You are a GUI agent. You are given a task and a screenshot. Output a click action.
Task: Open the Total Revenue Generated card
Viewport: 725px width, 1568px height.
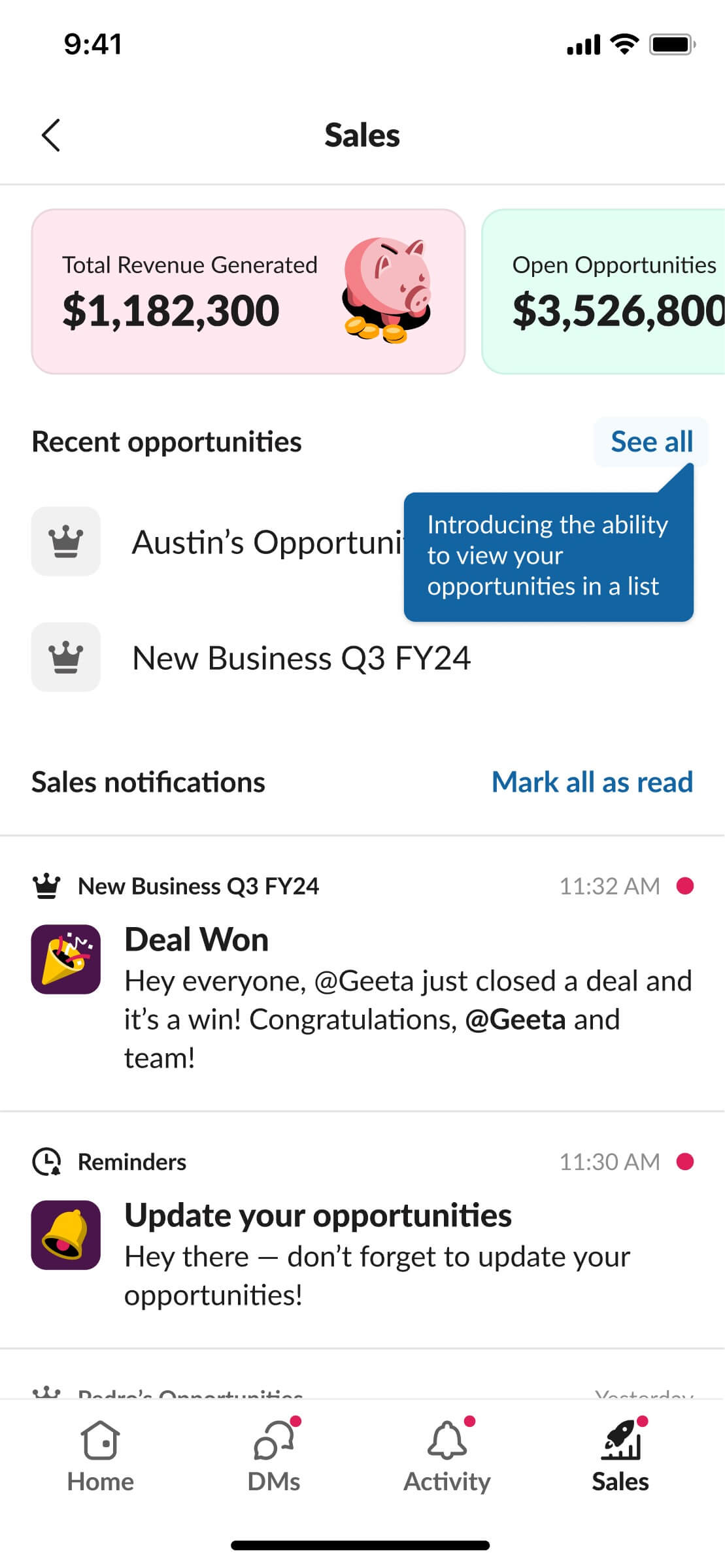coord(248,291)
